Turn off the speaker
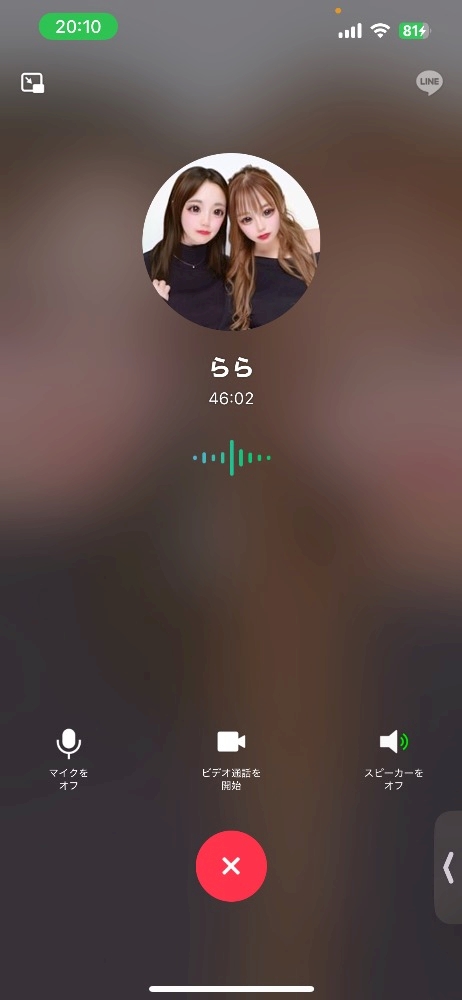This screenshot has width=462, height=1000. click(x=394, y=760)
